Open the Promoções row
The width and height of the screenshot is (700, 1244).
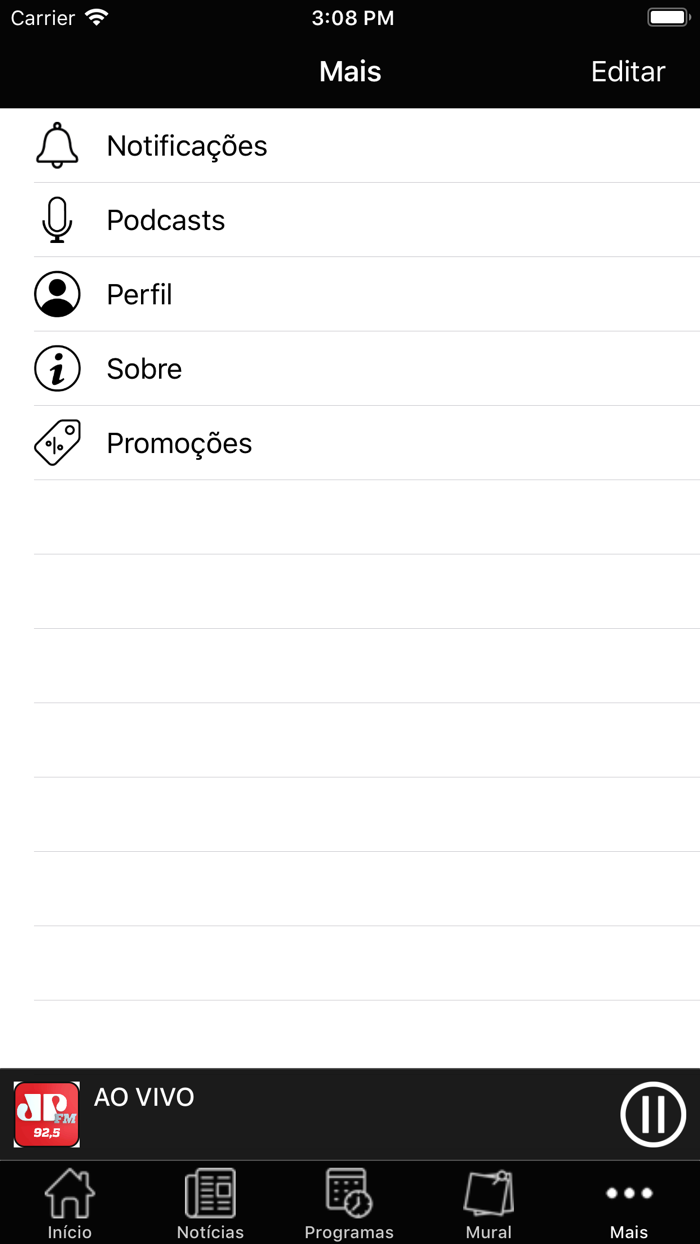point(350,443)
